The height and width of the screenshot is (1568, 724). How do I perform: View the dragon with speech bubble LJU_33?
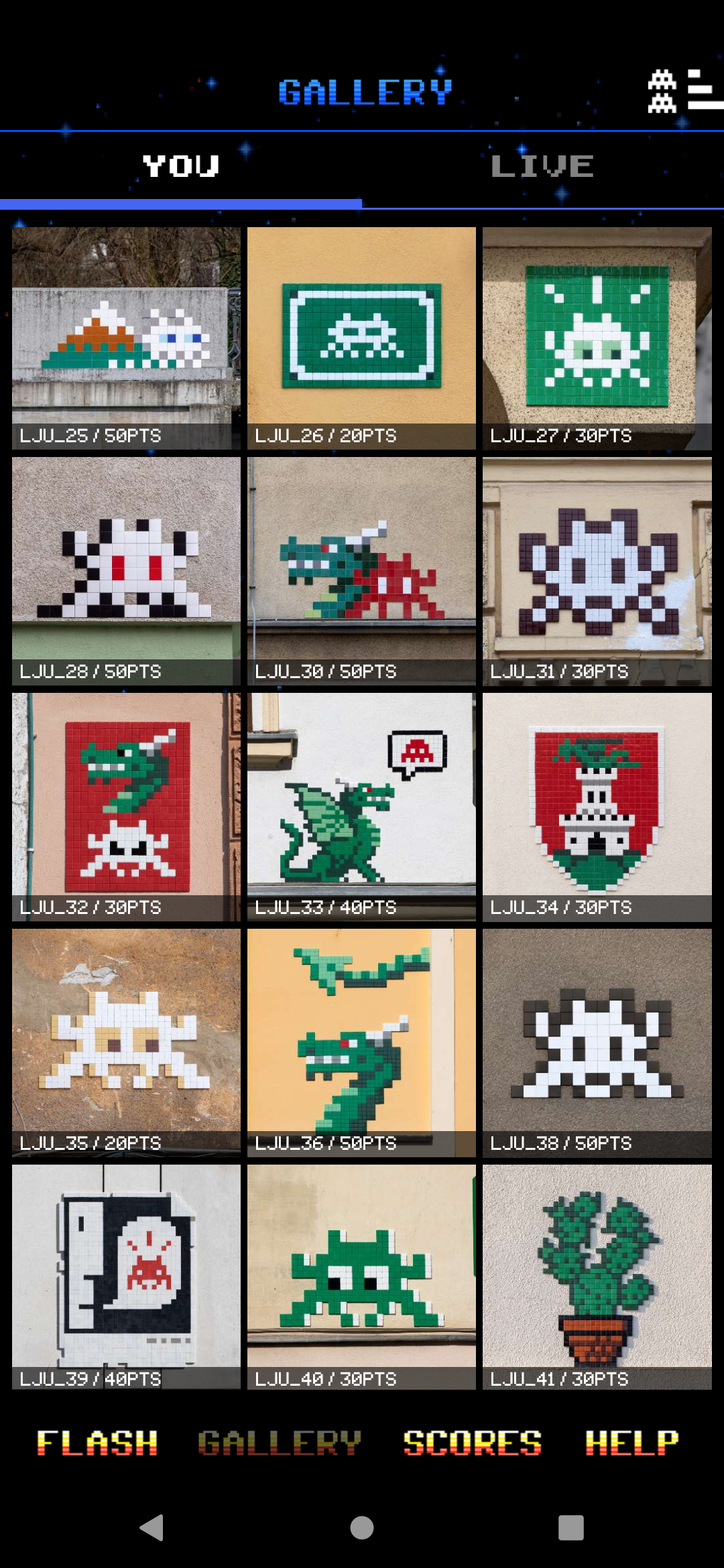[362, 804]
